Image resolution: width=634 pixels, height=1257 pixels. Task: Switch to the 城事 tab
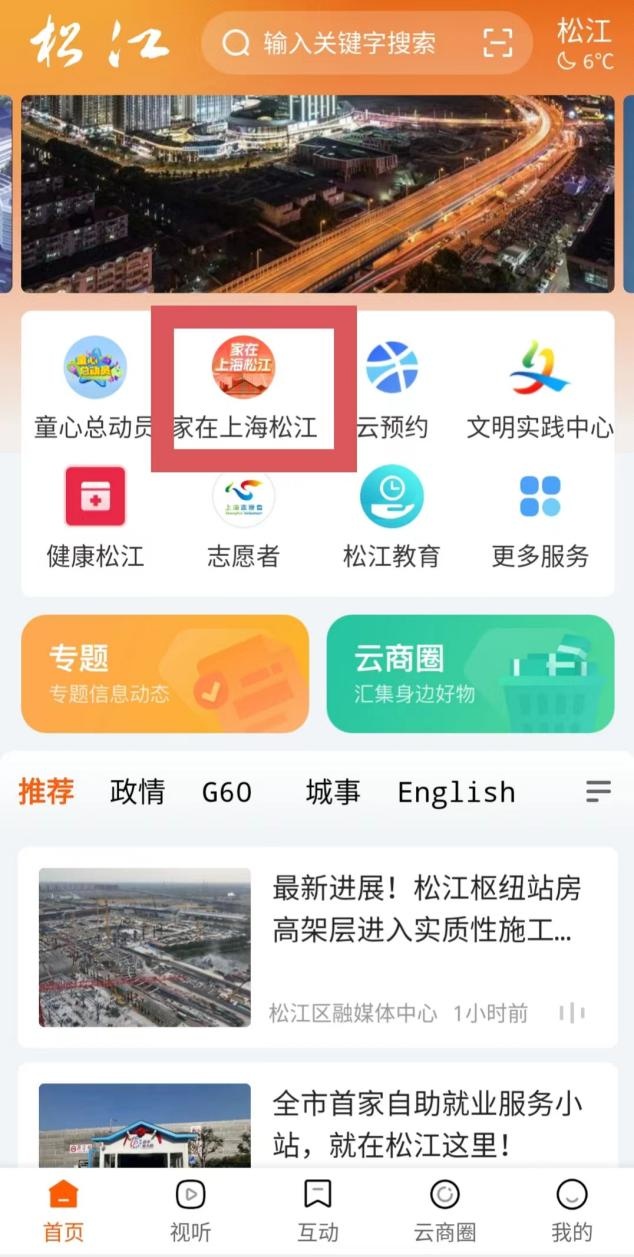333,792
